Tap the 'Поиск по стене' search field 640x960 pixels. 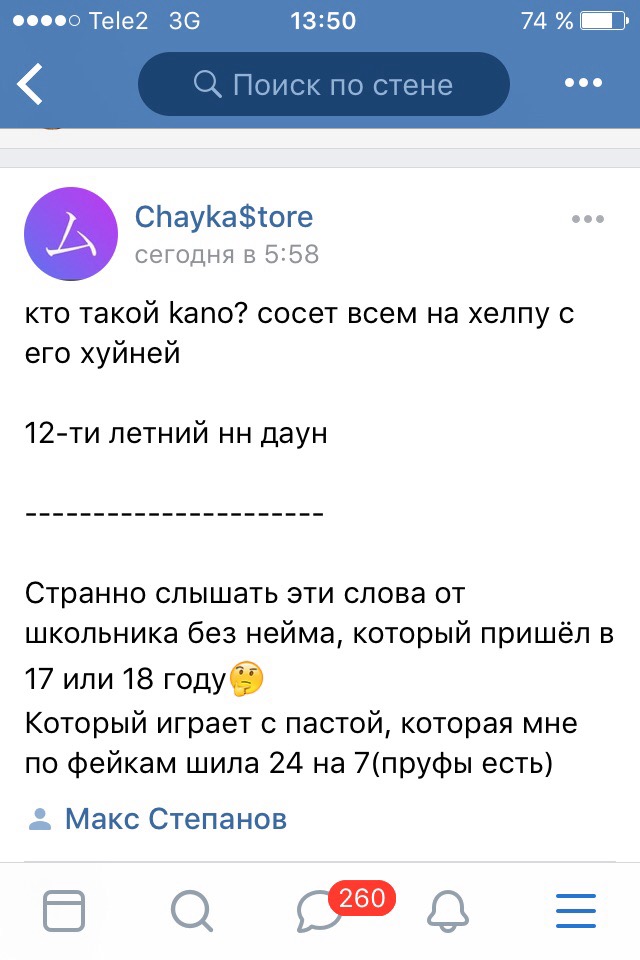click(323, 84)
